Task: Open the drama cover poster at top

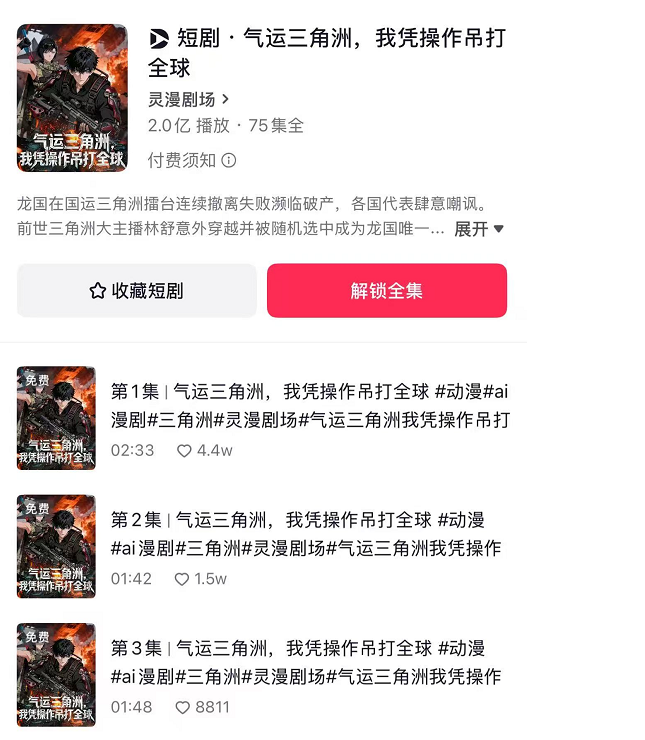Action: click(72, 97)
